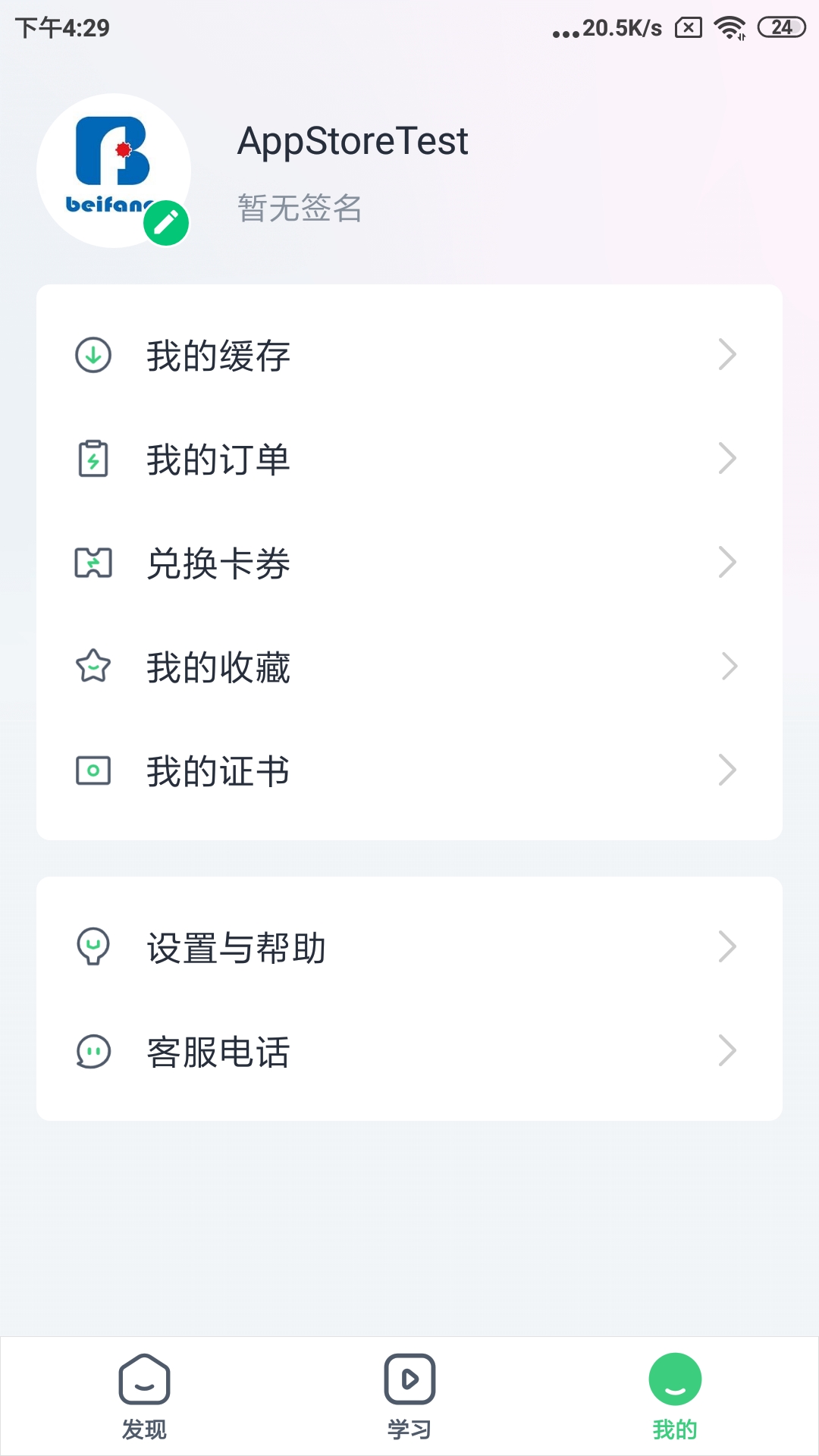This screenshot has width=819, height=1456.
Task: Tap the AppStoreTest username
Action: point(353,141)
